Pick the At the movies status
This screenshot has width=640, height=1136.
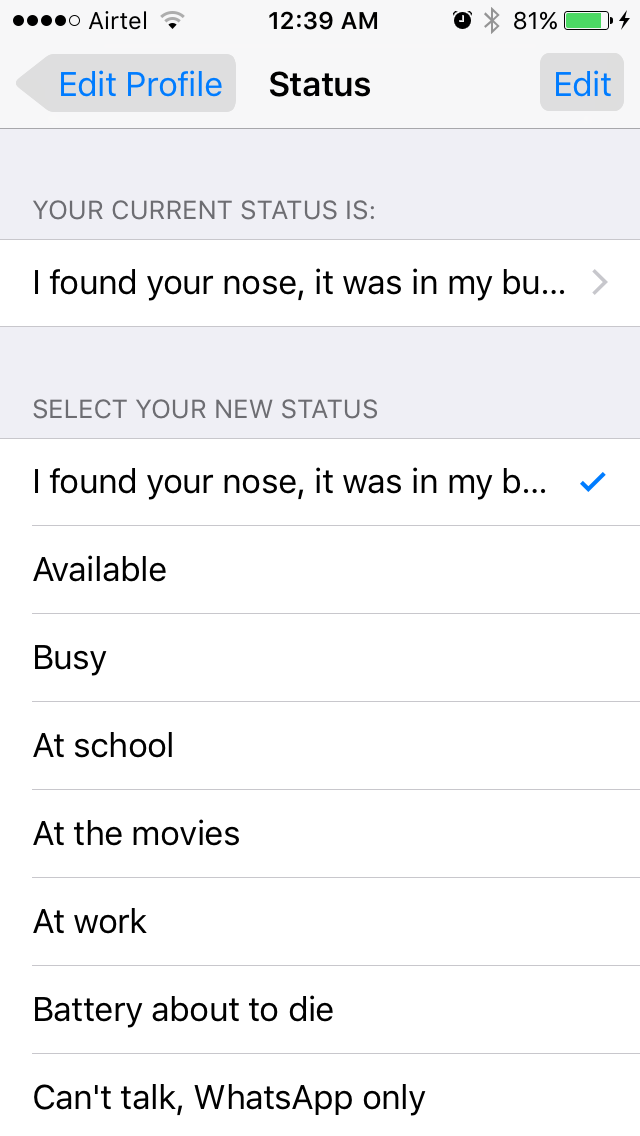tap(320, 834)
